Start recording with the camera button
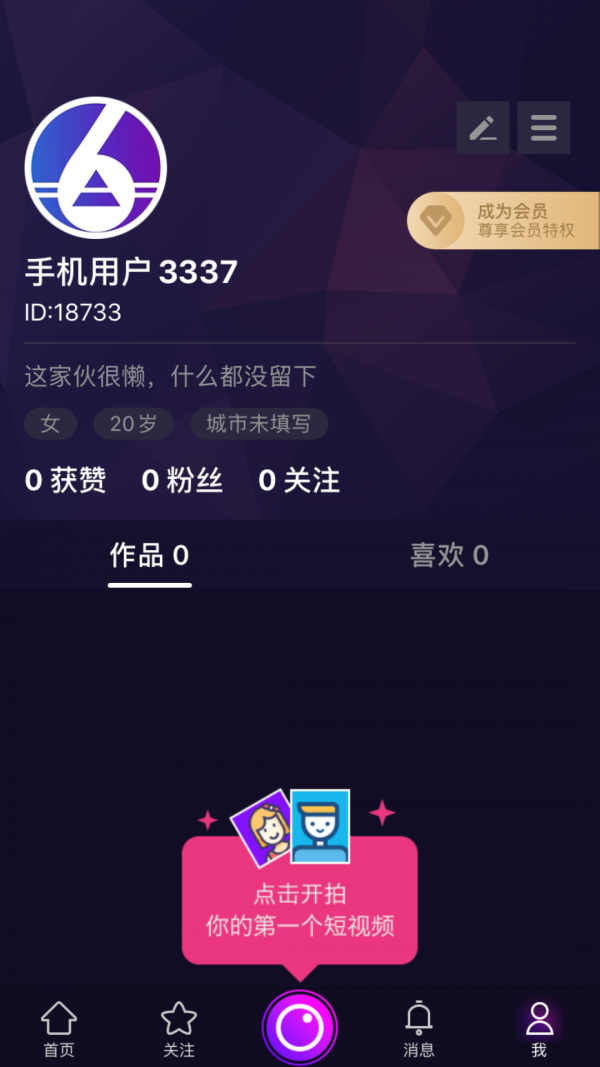The height and width of the screenshot is (1067, 600). click(x=300, y=1027)
